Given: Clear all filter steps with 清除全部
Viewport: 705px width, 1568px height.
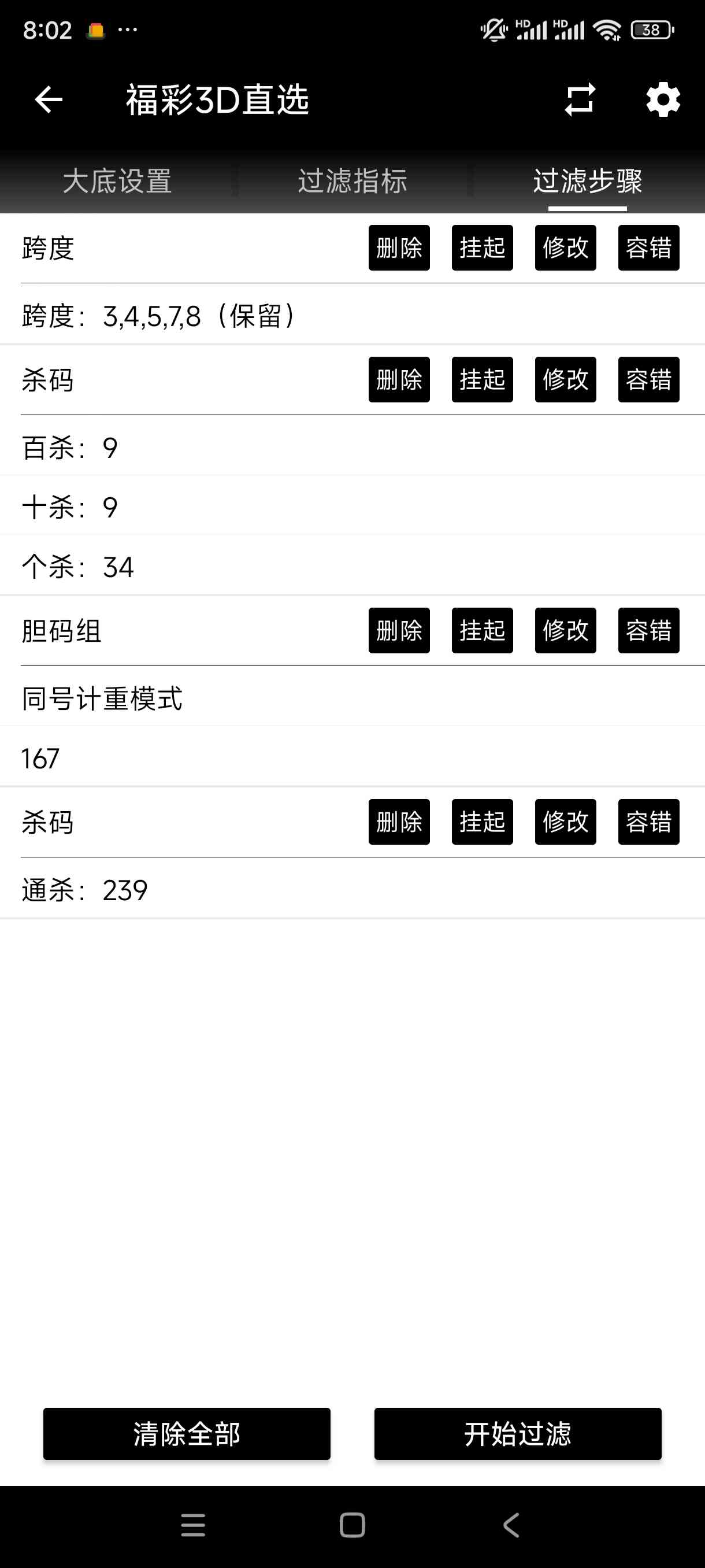Looking at the screenshot, I should pyautogui.click(x=187, y=1433).
